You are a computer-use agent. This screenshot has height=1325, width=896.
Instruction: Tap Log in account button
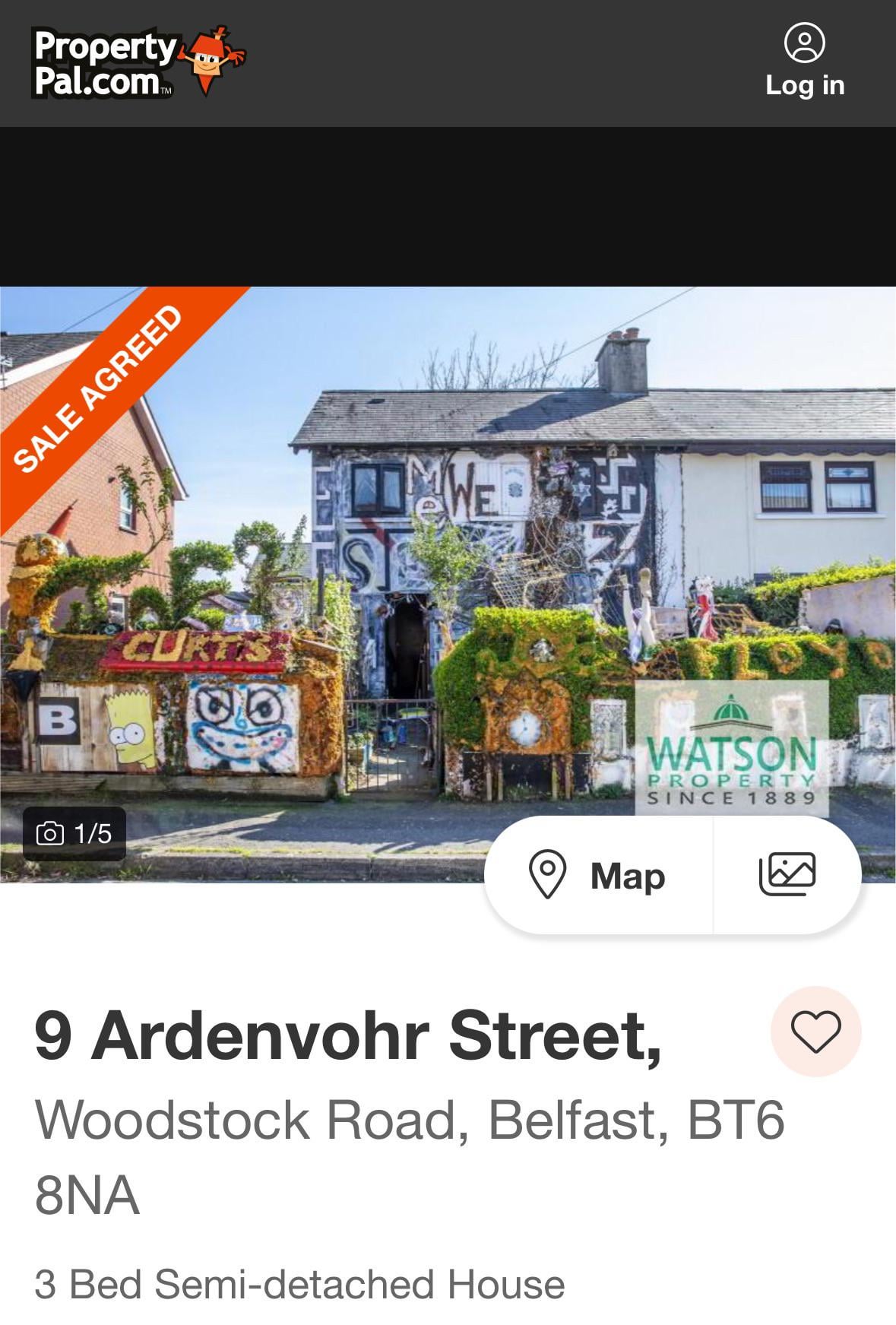804,62
